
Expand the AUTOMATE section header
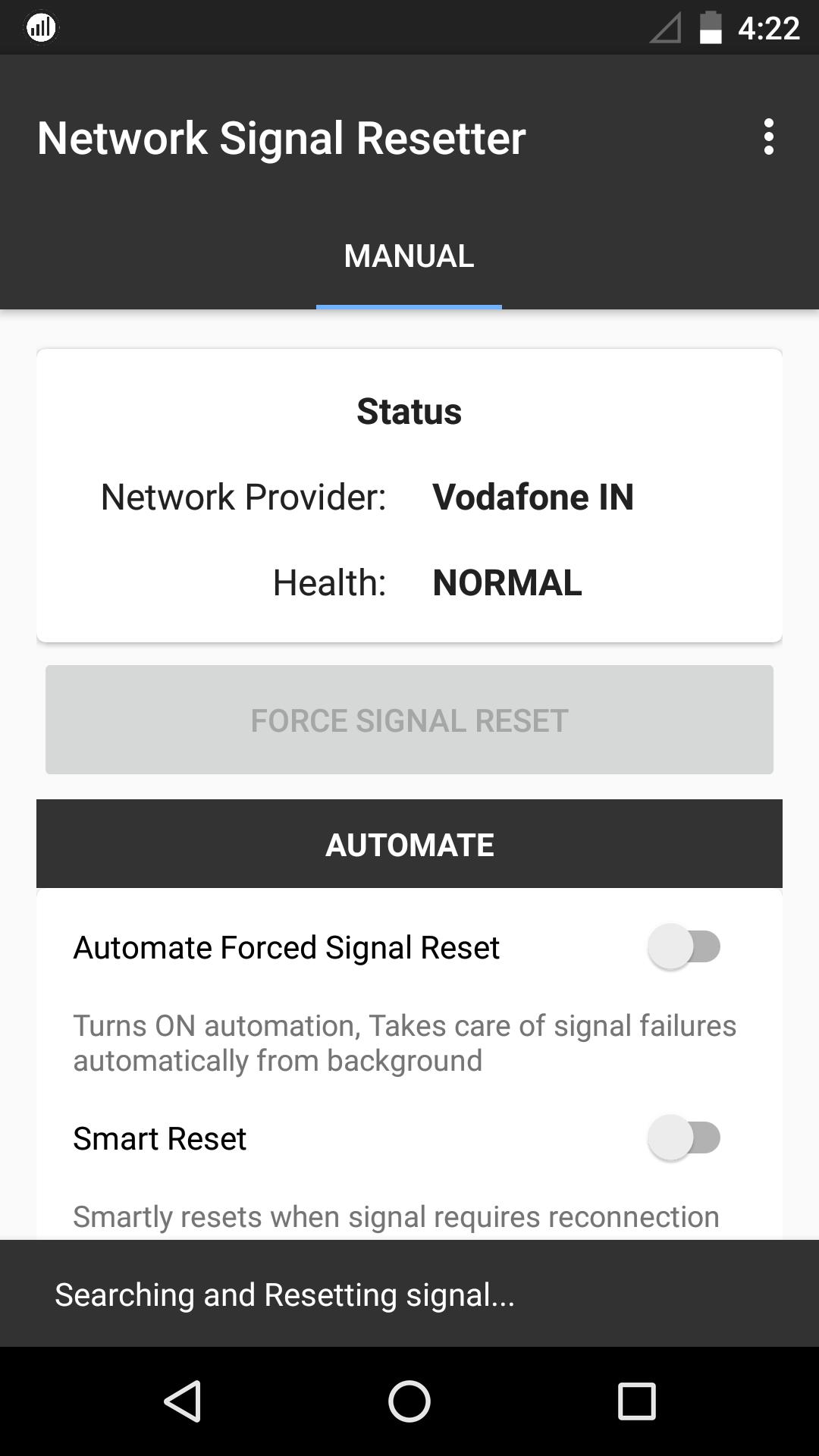pyautogui.click(x=409, y=843)
